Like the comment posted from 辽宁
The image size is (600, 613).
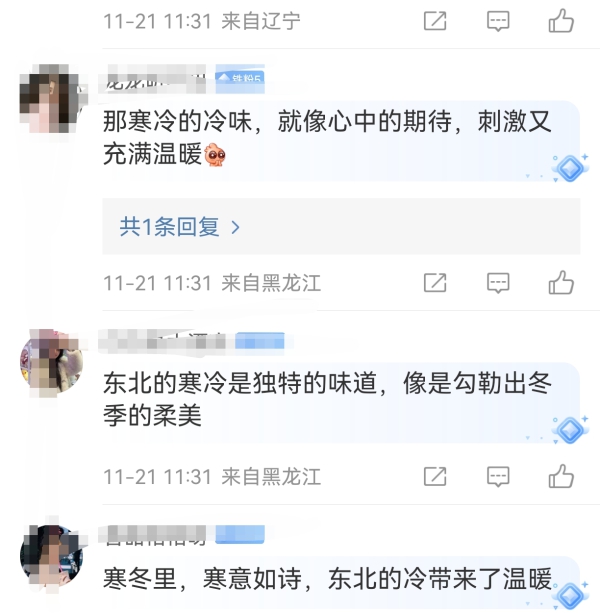coord(561,20)
